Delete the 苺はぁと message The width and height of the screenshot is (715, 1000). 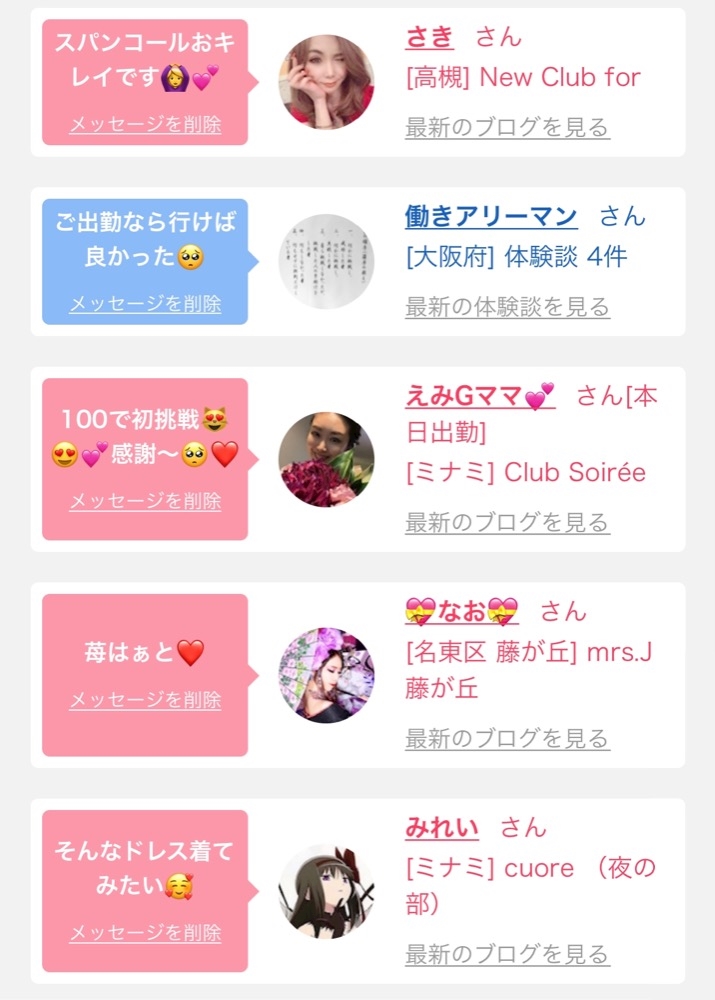145,700
